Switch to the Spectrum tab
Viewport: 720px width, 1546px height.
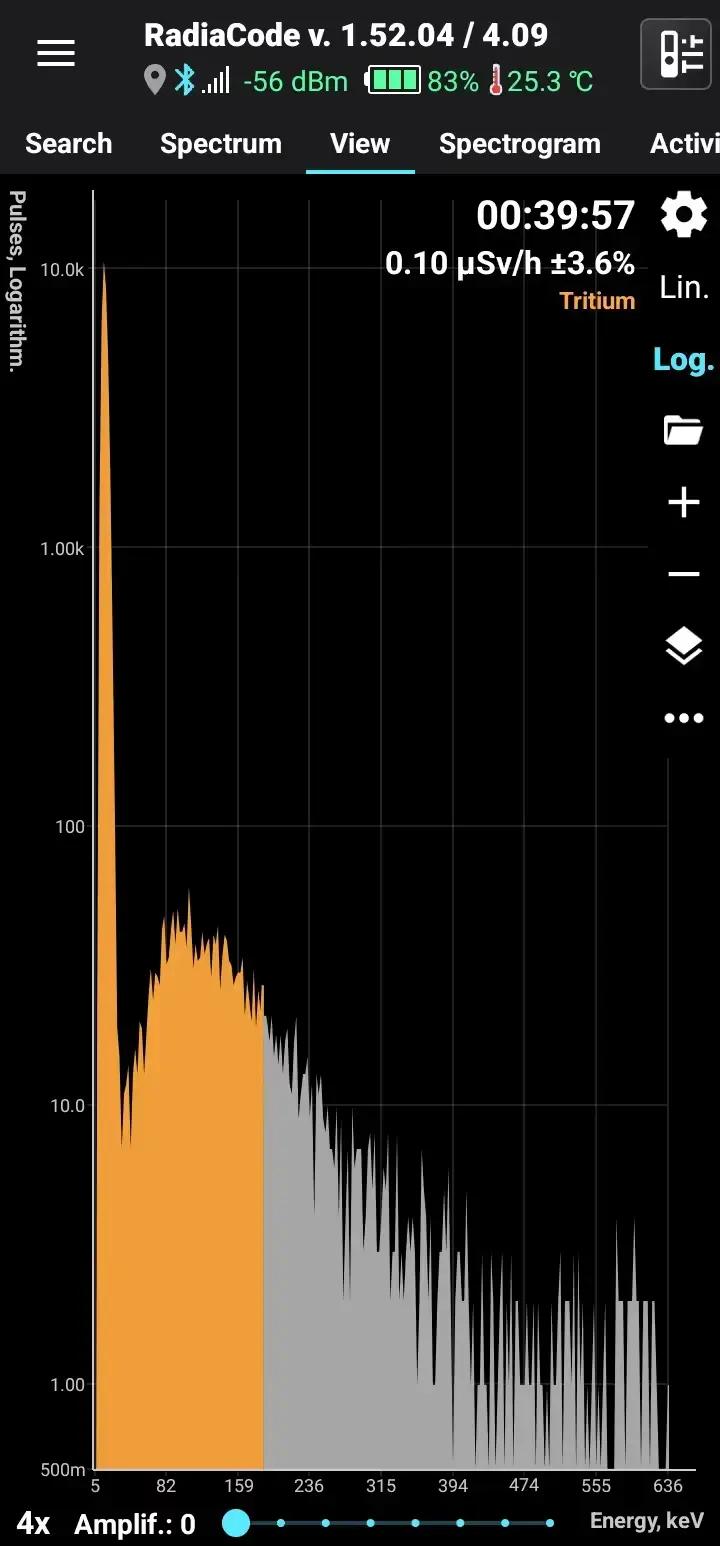221,144
